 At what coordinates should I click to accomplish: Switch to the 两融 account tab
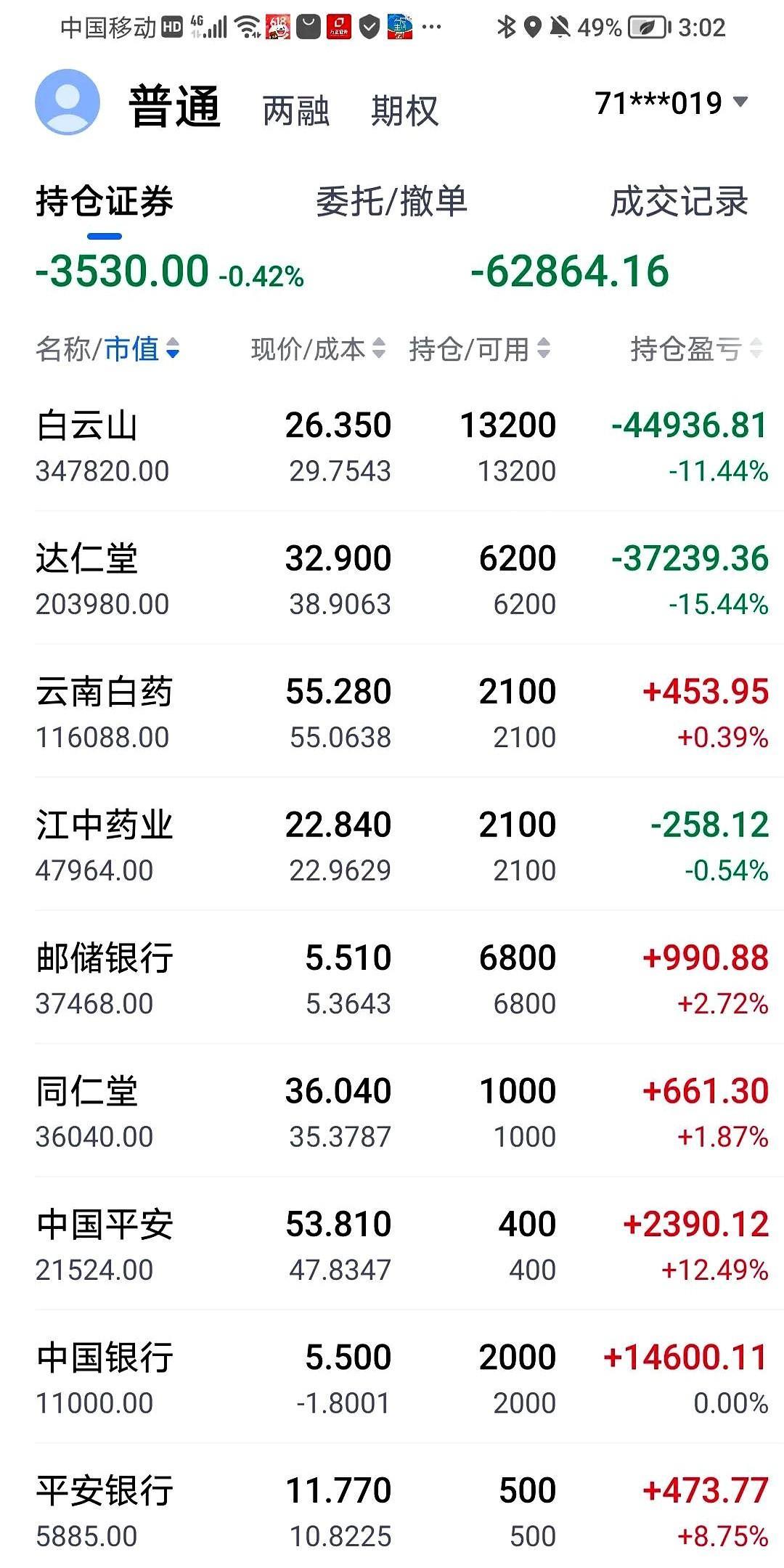(295, 111)
